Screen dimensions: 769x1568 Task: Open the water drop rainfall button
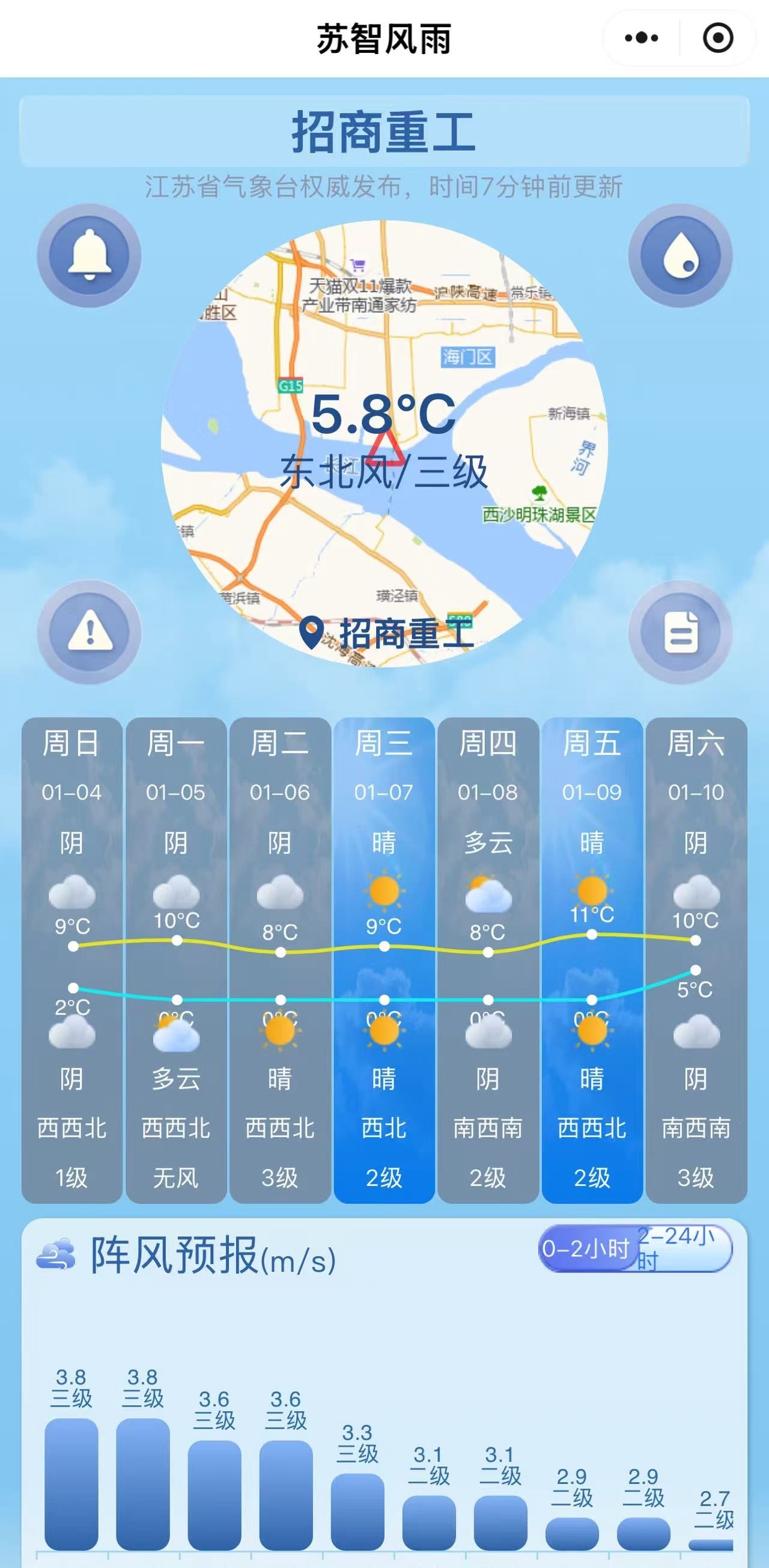pyautogui.click(x=680, y=255)
